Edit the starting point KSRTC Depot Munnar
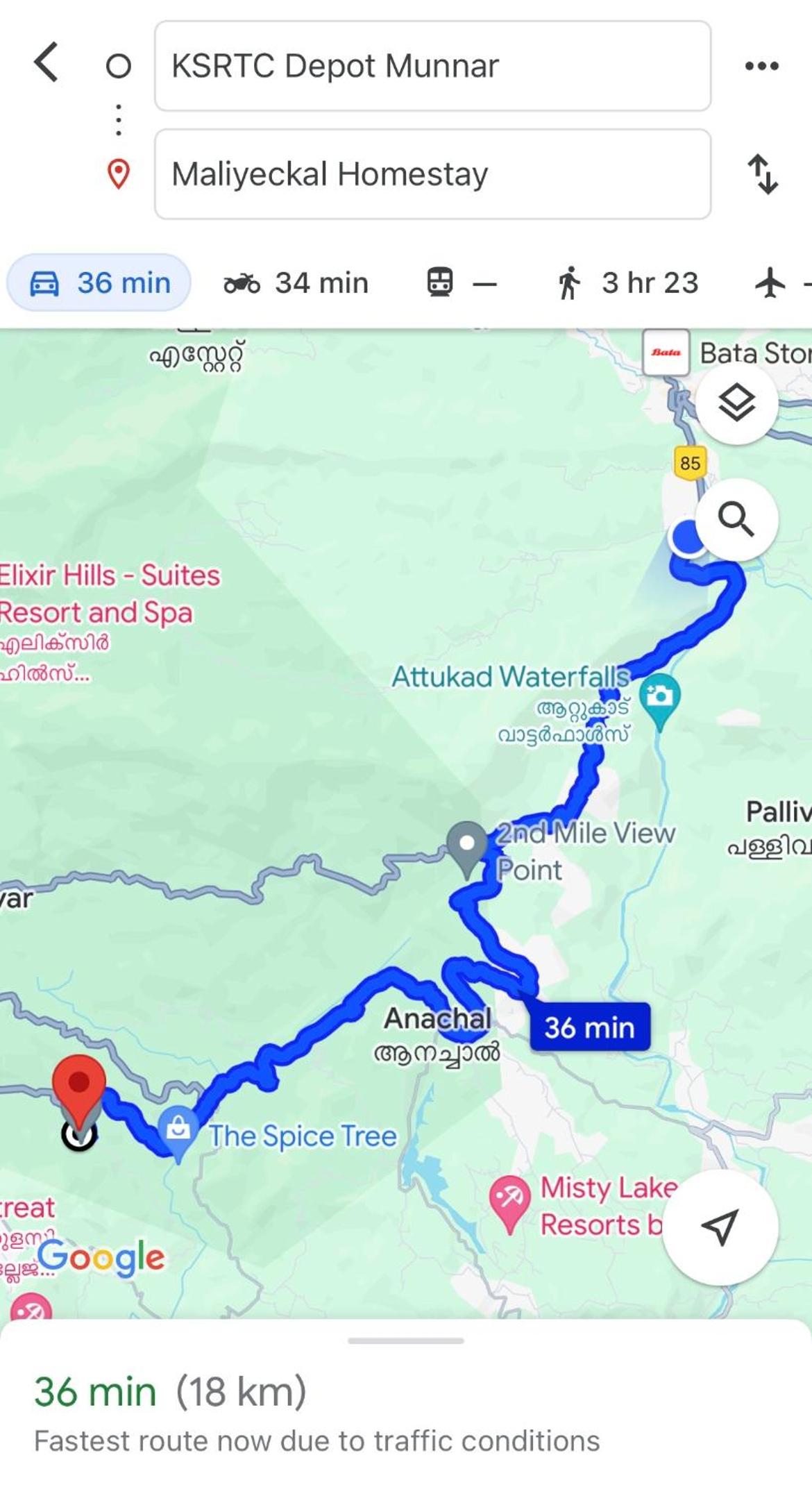 pyautogui.click(x=432, y=66)
